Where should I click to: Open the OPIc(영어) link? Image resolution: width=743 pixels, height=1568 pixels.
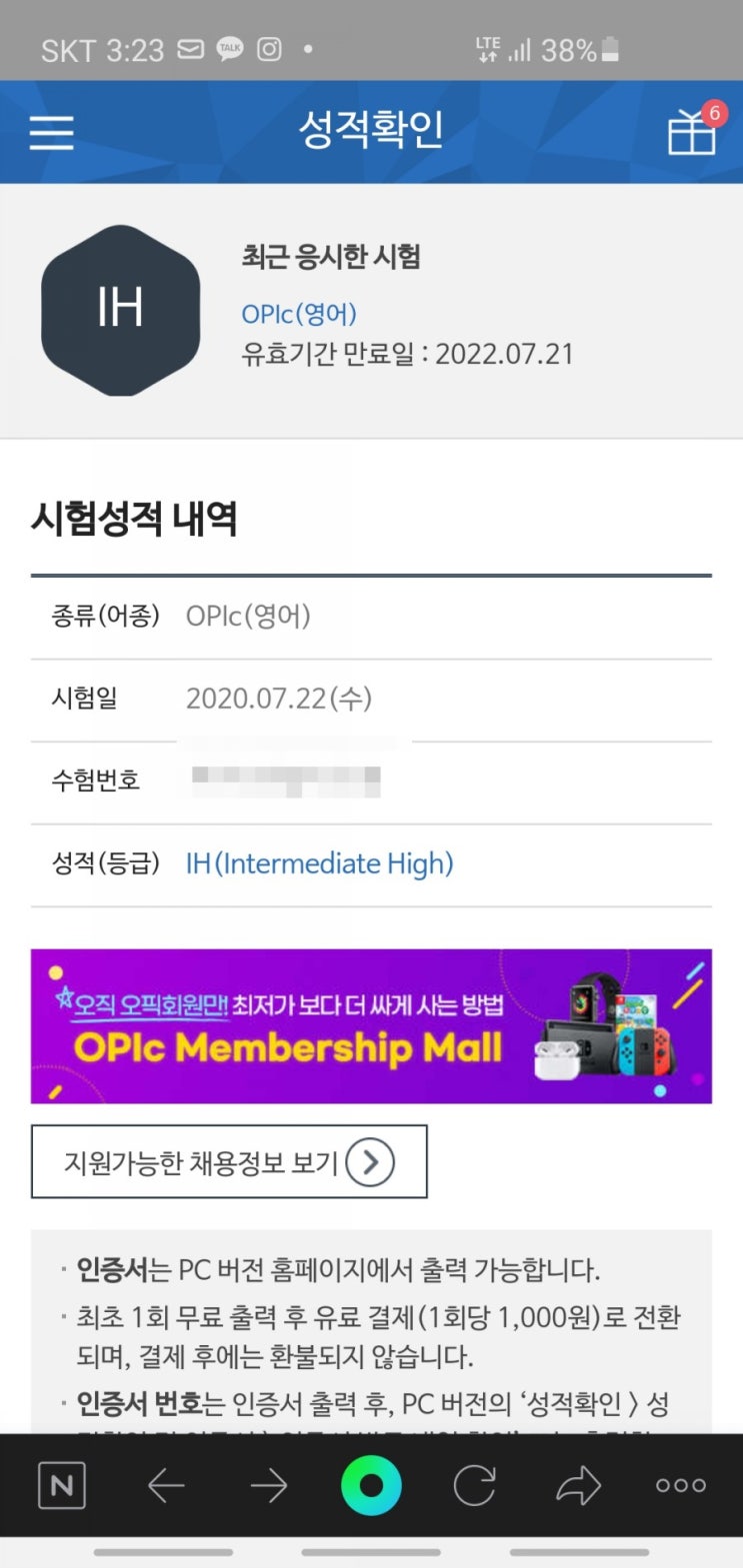(x=300, y=314)
